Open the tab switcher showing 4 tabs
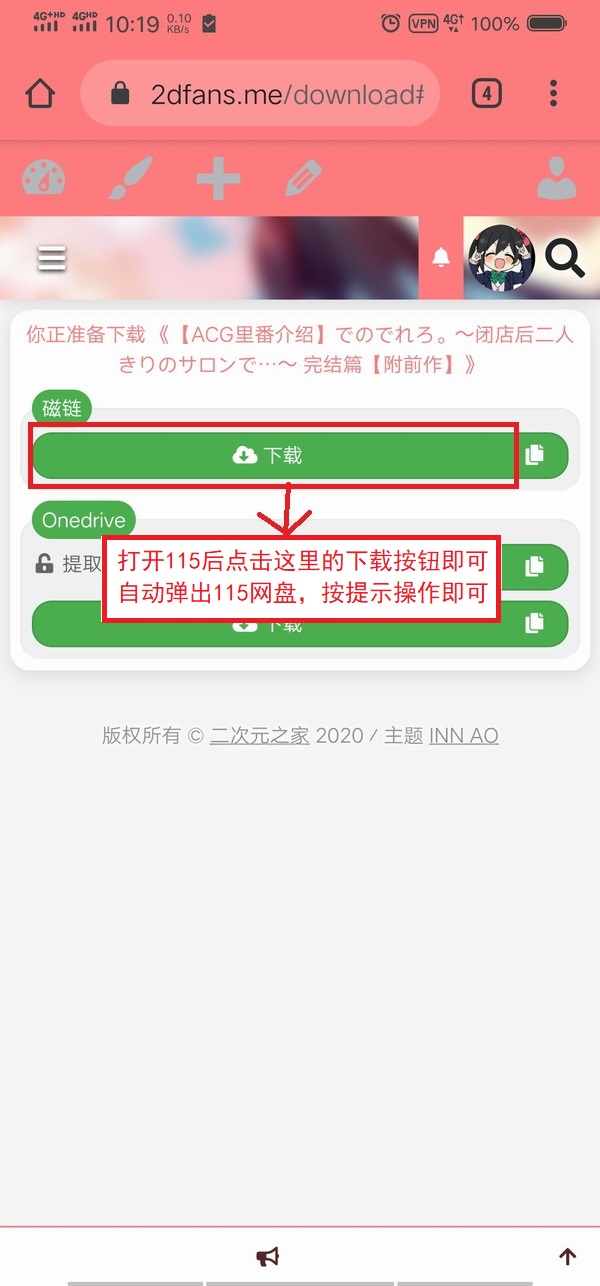Viewport: 600px width, 1286px height. [x=486, y=94]
